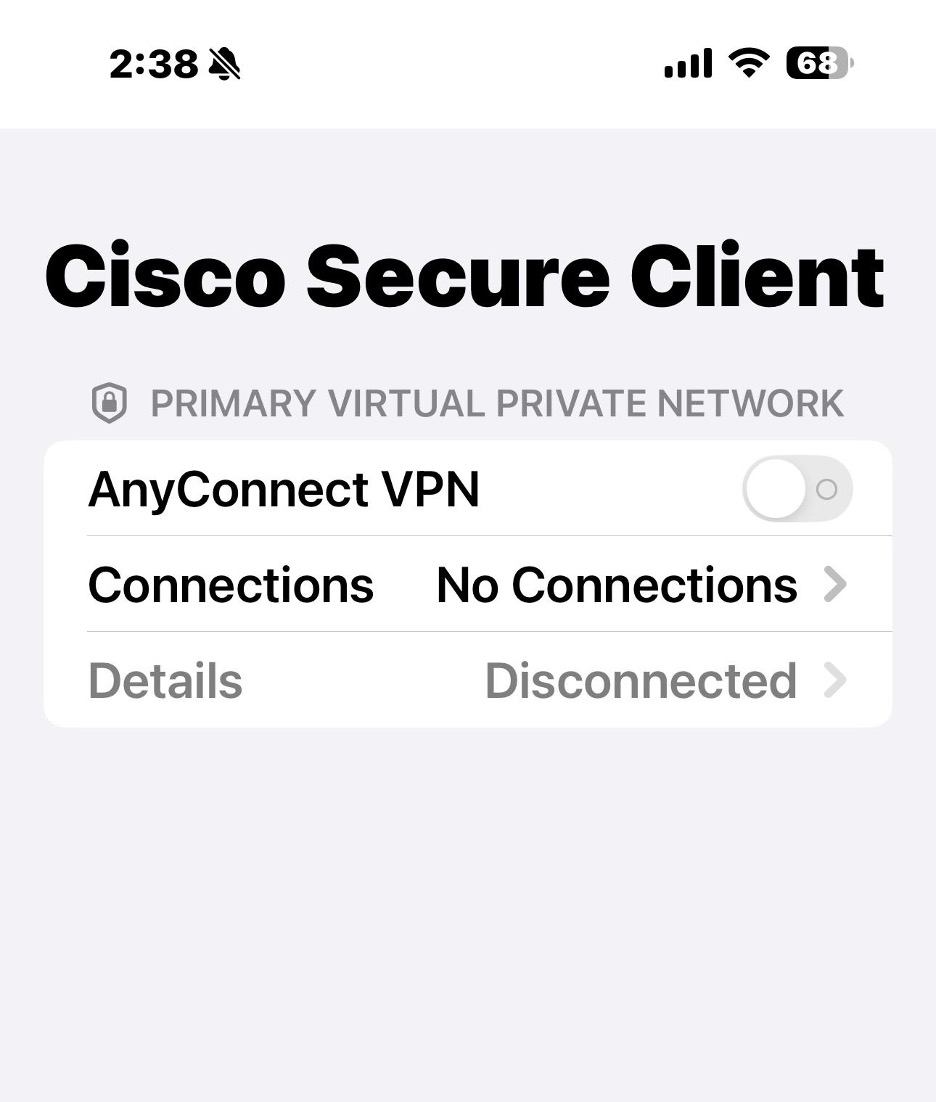This screenshot has width=936, height=1102.
Task: Tap the muted notifications bell icon
Action: pos(226,62)
